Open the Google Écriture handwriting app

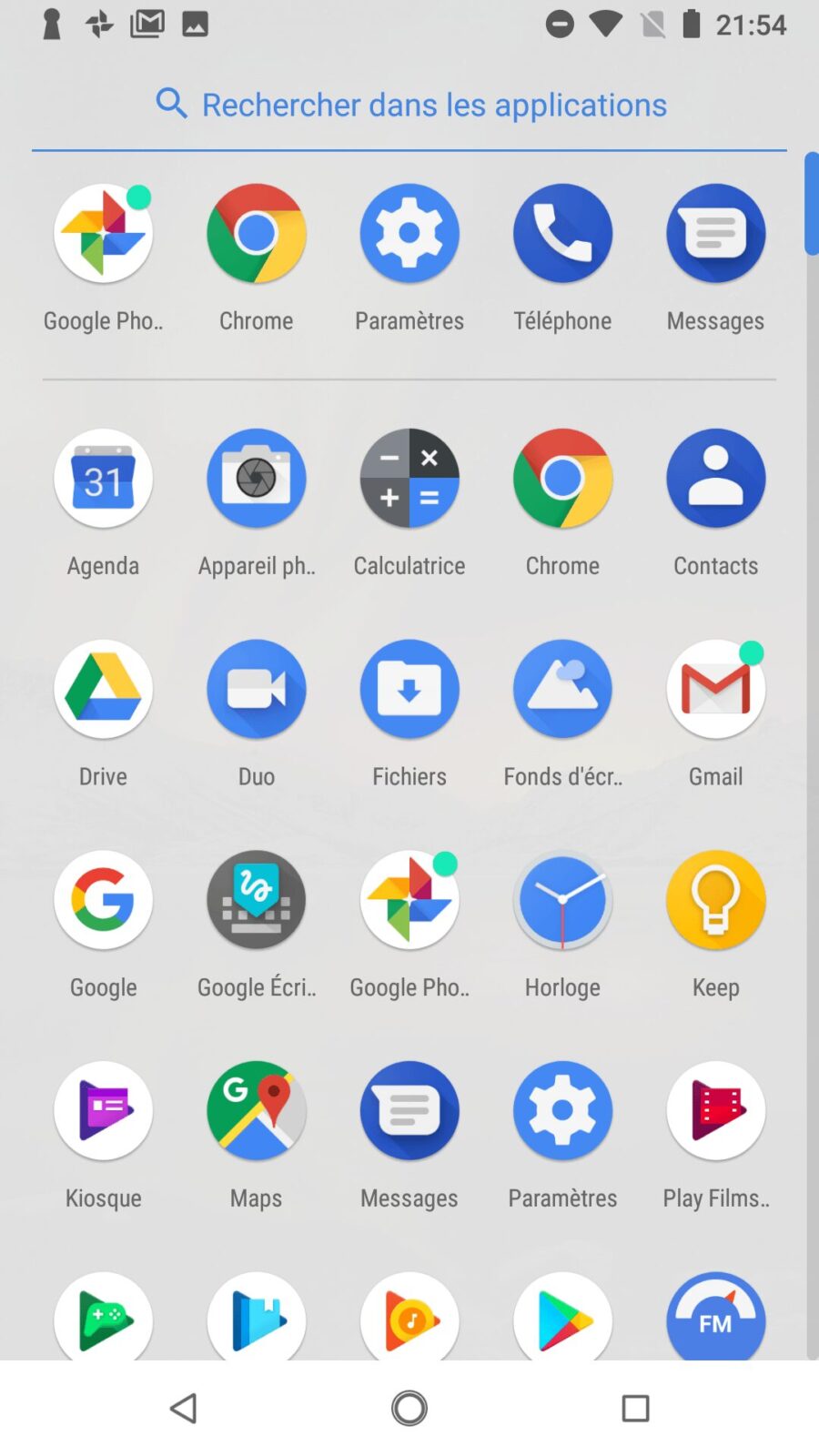point(257,901)
